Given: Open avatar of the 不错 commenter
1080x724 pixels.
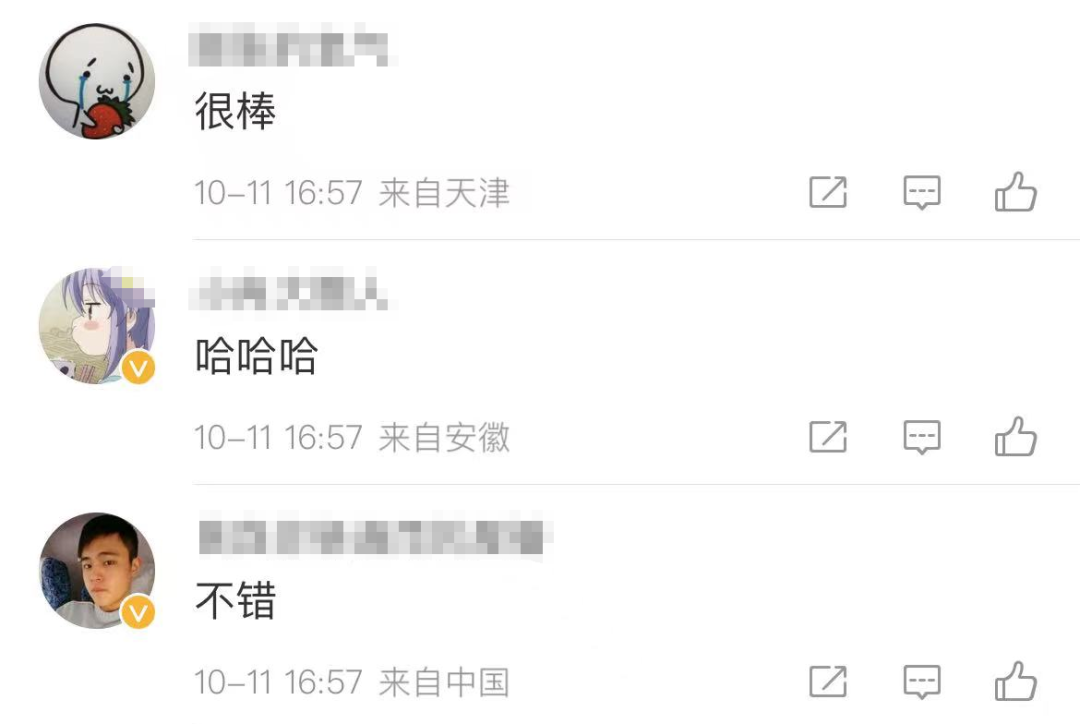Looking at the screenshot, I should pos(97,571).
